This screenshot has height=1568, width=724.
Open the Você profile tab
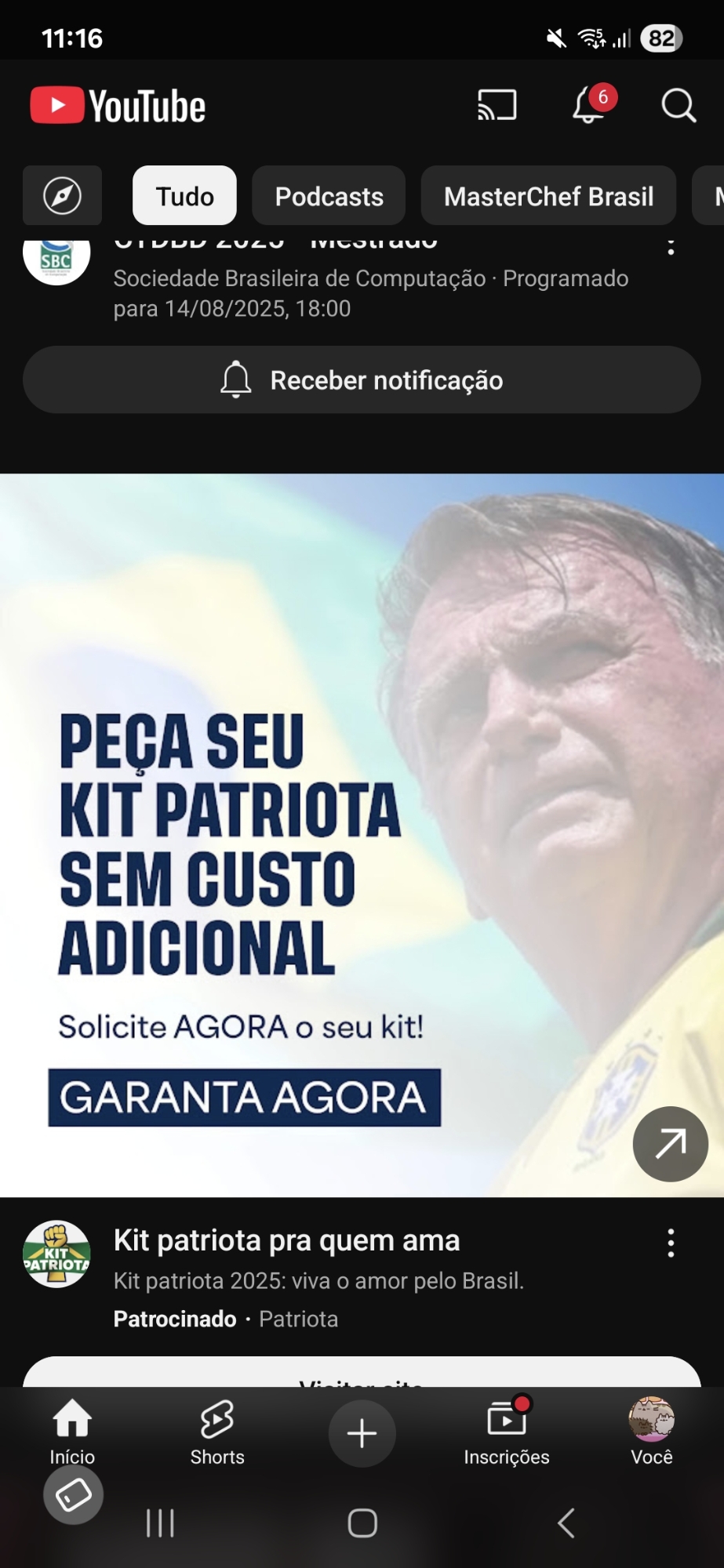click(x=651, y=1433)
